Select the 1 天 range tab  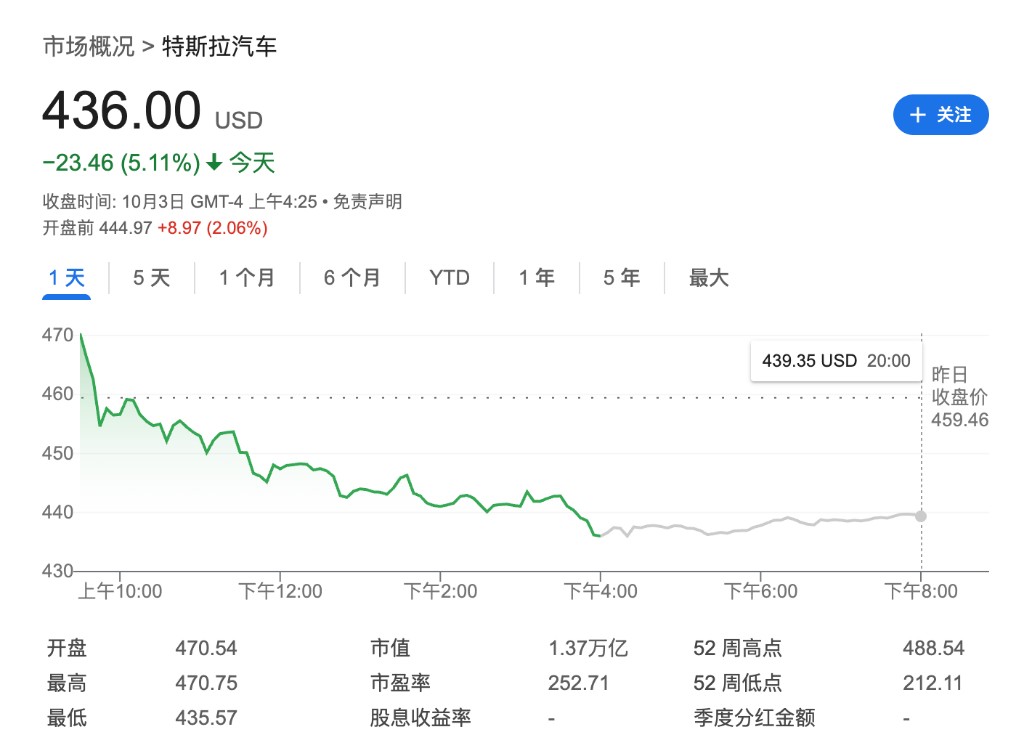tap(67, 278)
